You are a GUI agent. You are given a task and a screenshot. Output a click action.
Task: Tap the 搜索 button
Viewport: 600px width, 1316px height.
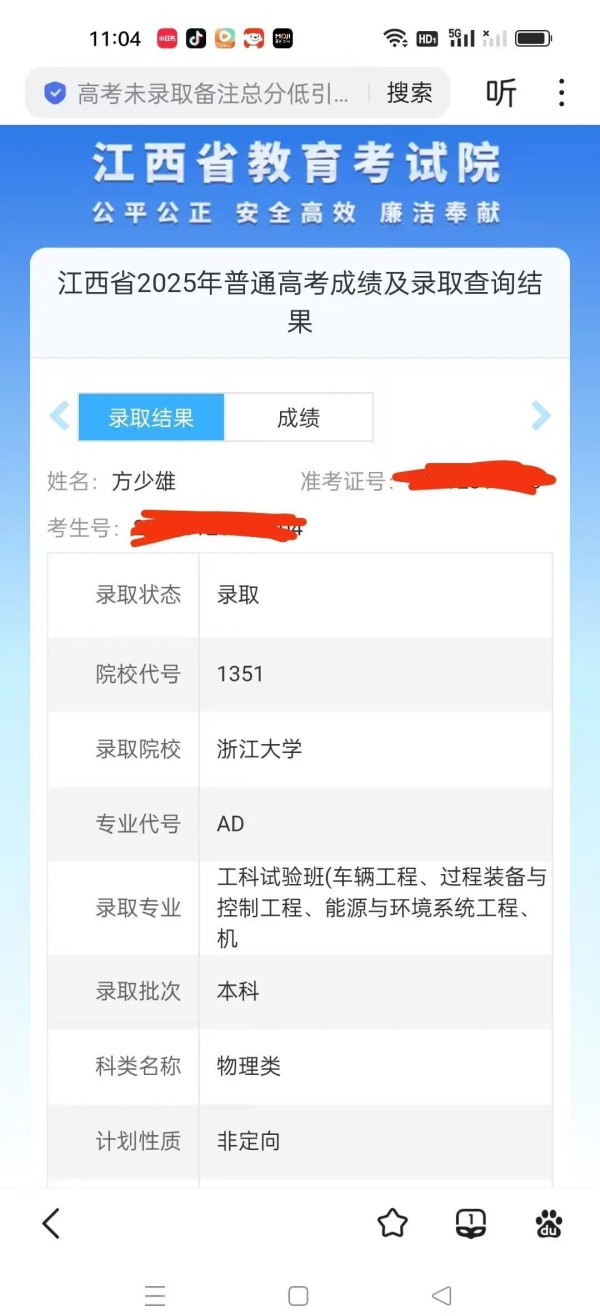point(409,93)
